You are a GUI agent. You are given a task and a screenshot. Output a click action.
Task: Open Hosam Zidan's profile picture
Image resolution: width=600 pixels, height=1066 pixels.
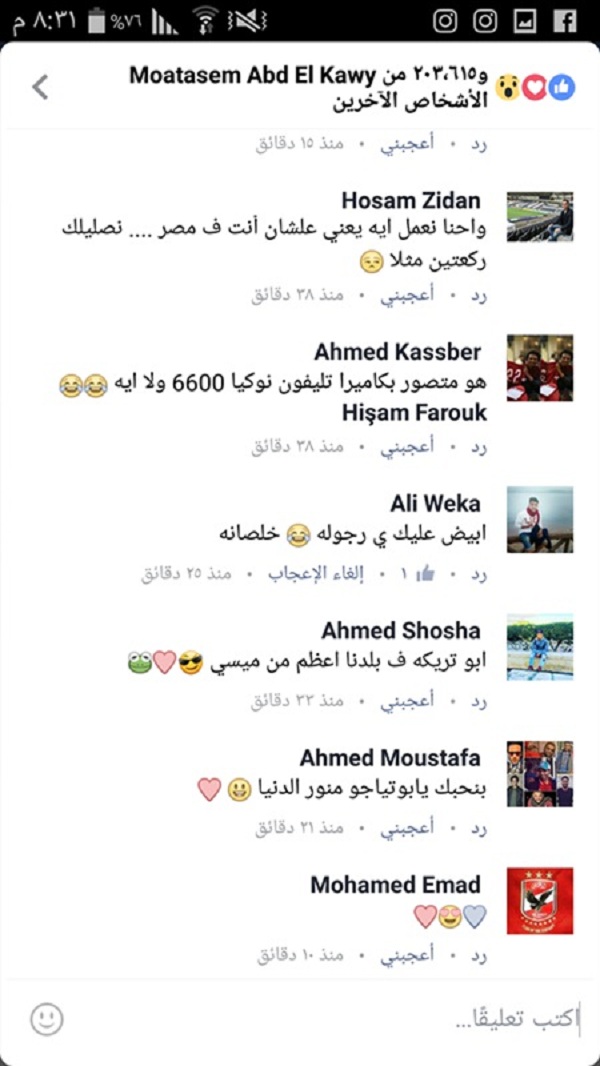(540, 217)
